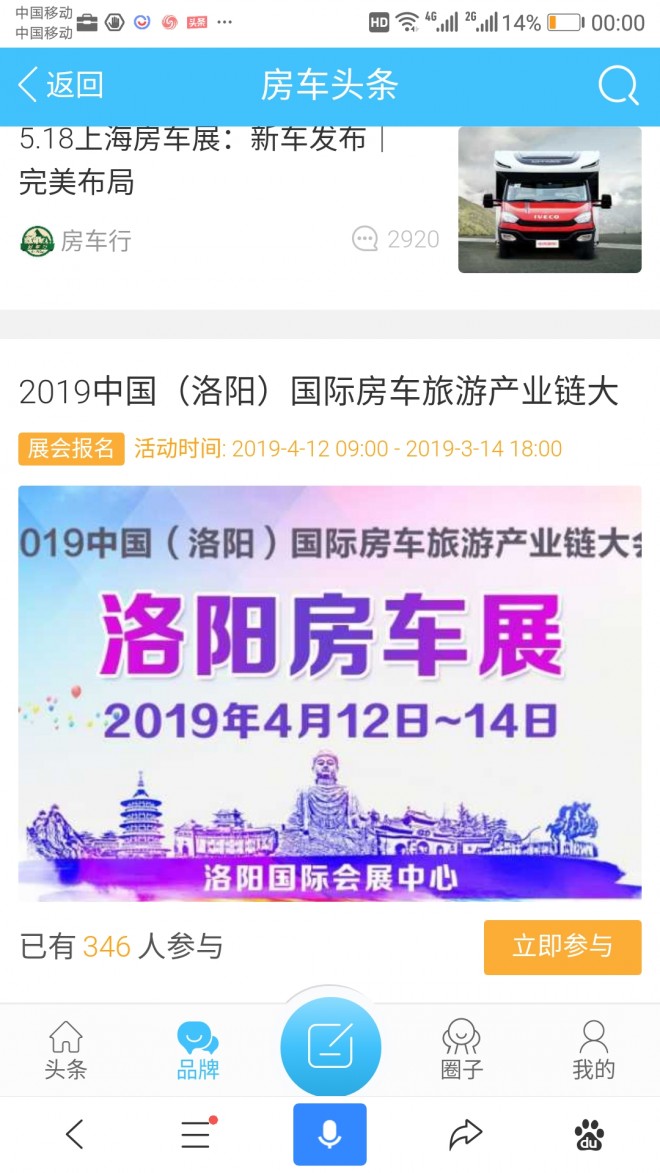Open the 洛阳房车展 event banner
660x1173 pixels.
pyautogui.click(x=329, y=693)
